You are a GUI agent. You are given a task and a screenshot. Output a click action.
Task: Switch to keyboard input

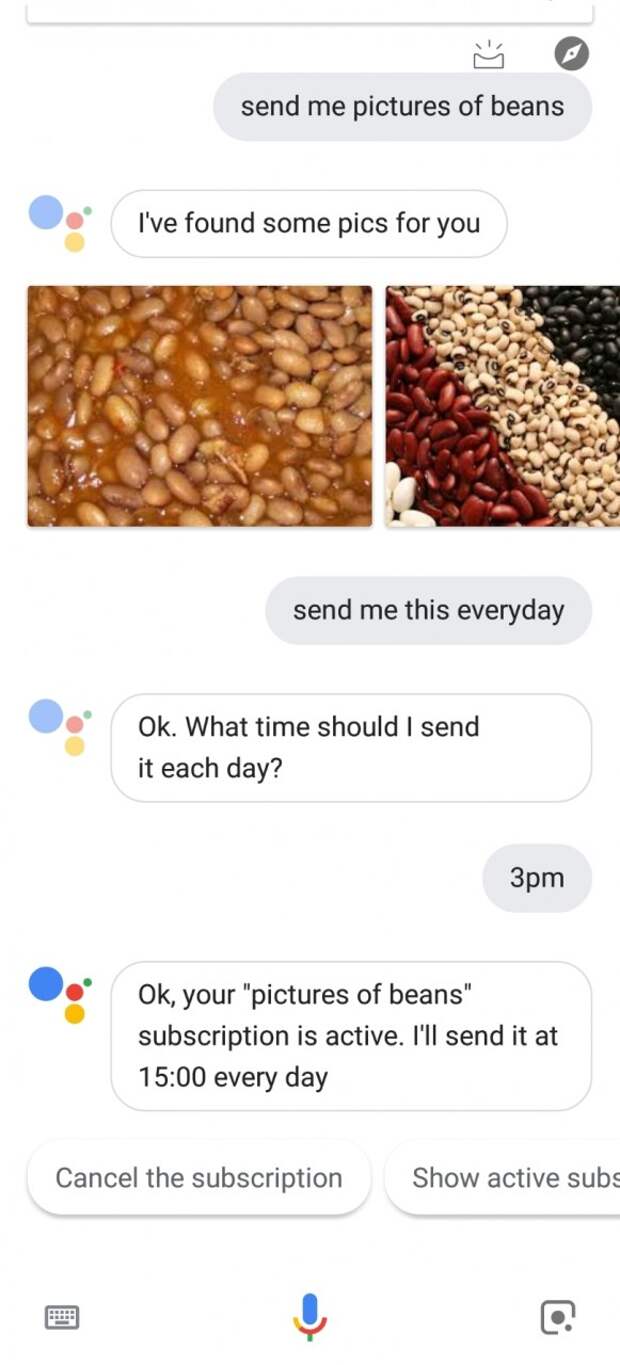(x=62, y=1316)
